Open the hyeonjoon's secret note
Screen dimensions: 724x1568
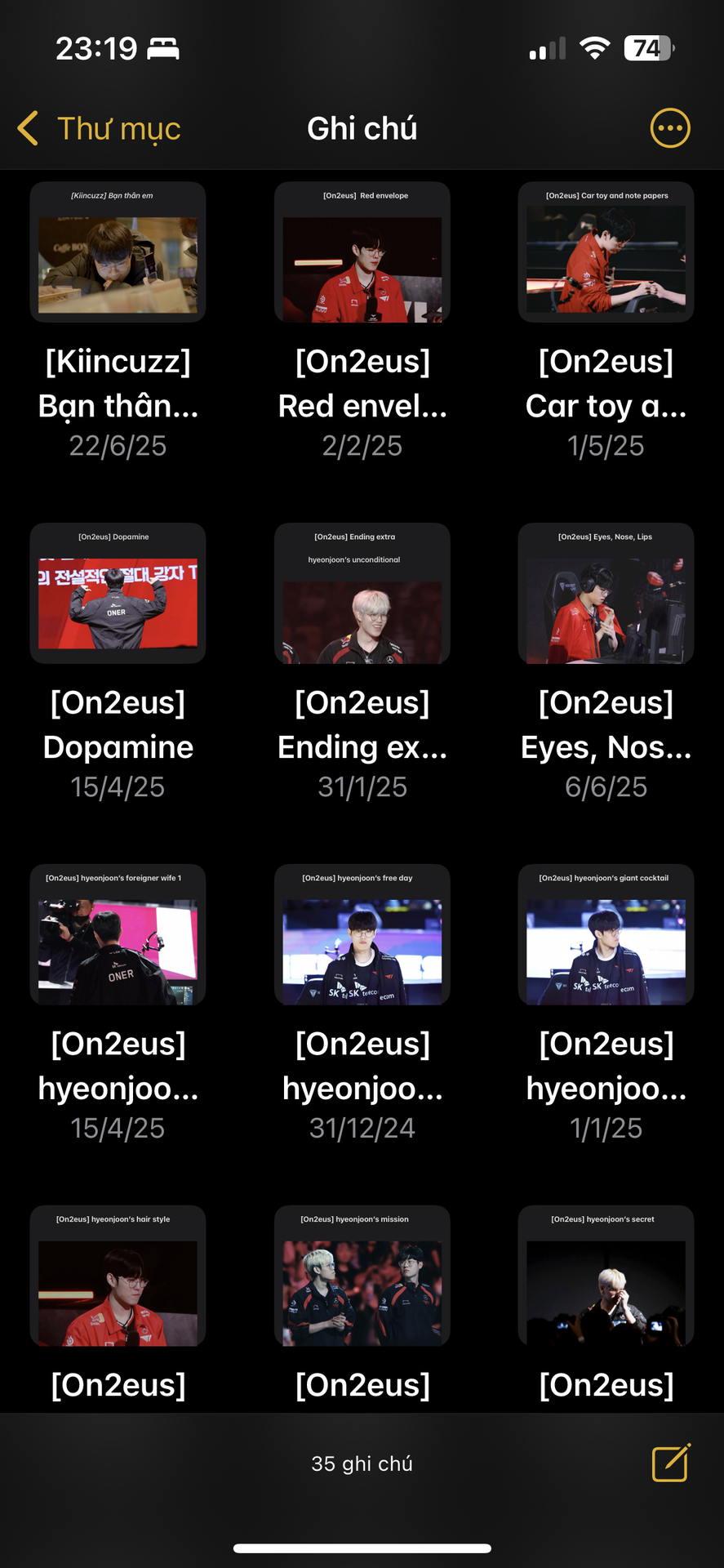(606, 1276)
